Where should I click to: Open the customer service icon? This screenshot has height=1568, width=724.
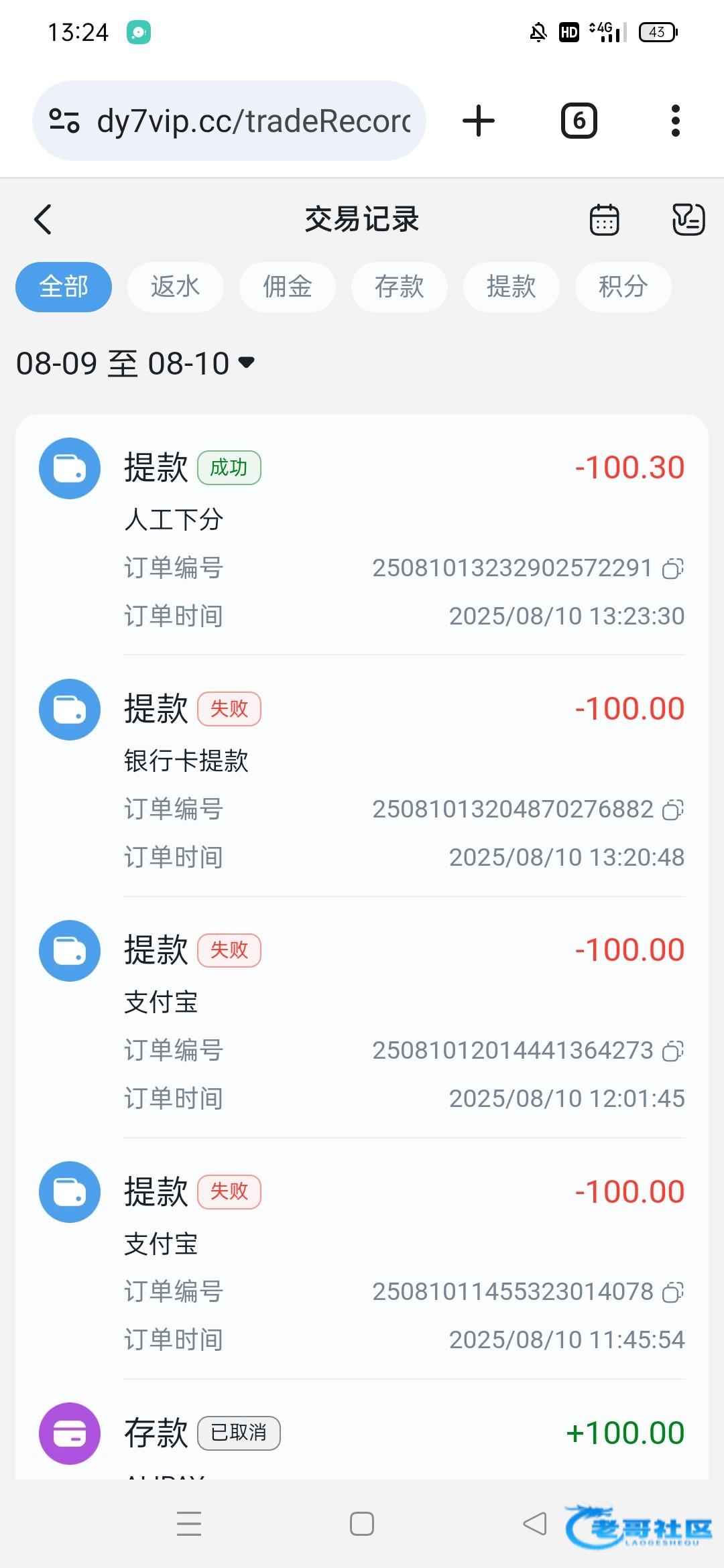(688, 219)
